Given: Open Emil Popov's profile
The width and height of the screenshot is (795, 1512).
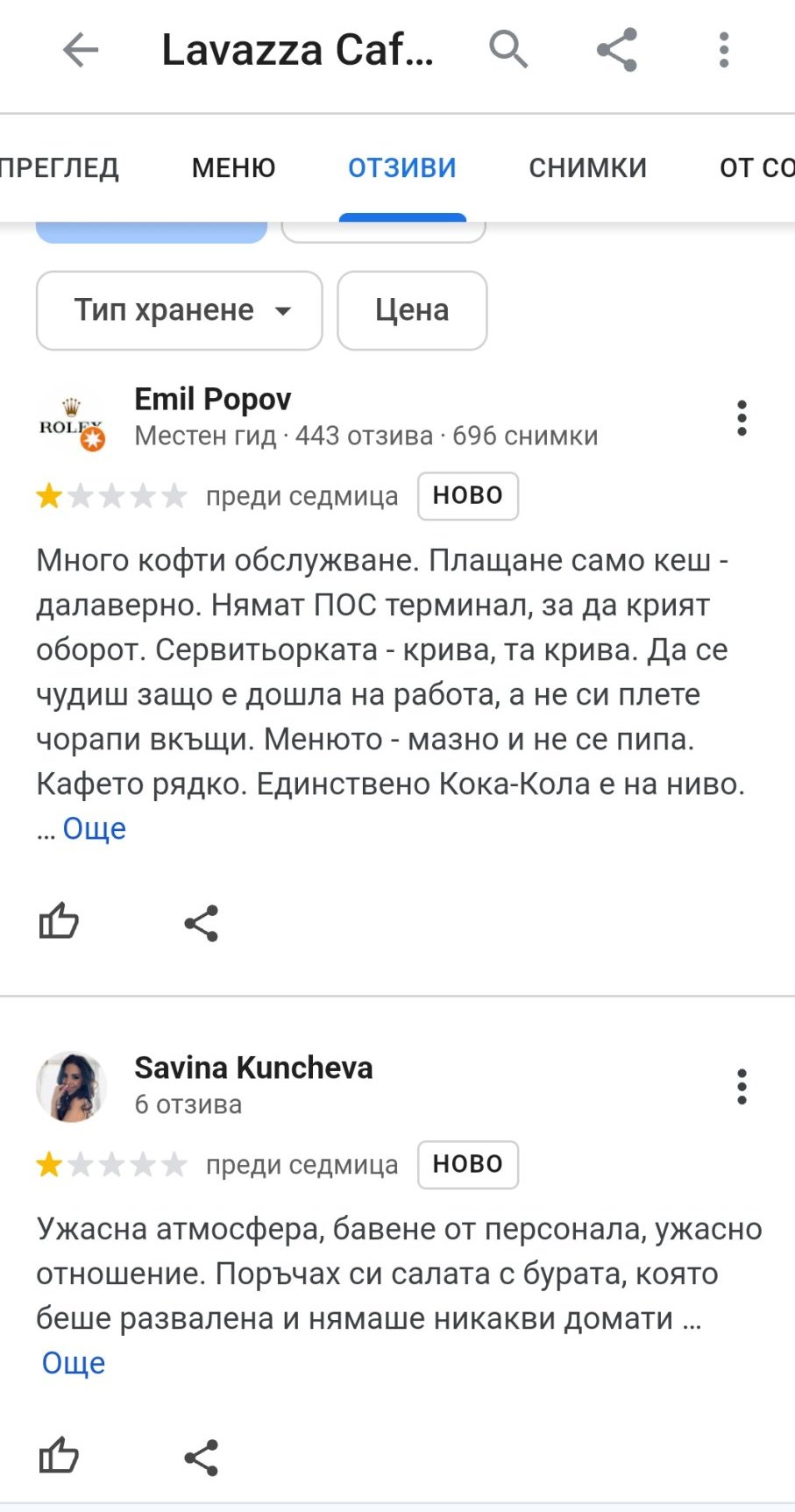Looking at the screenshot, I should 212,400.
